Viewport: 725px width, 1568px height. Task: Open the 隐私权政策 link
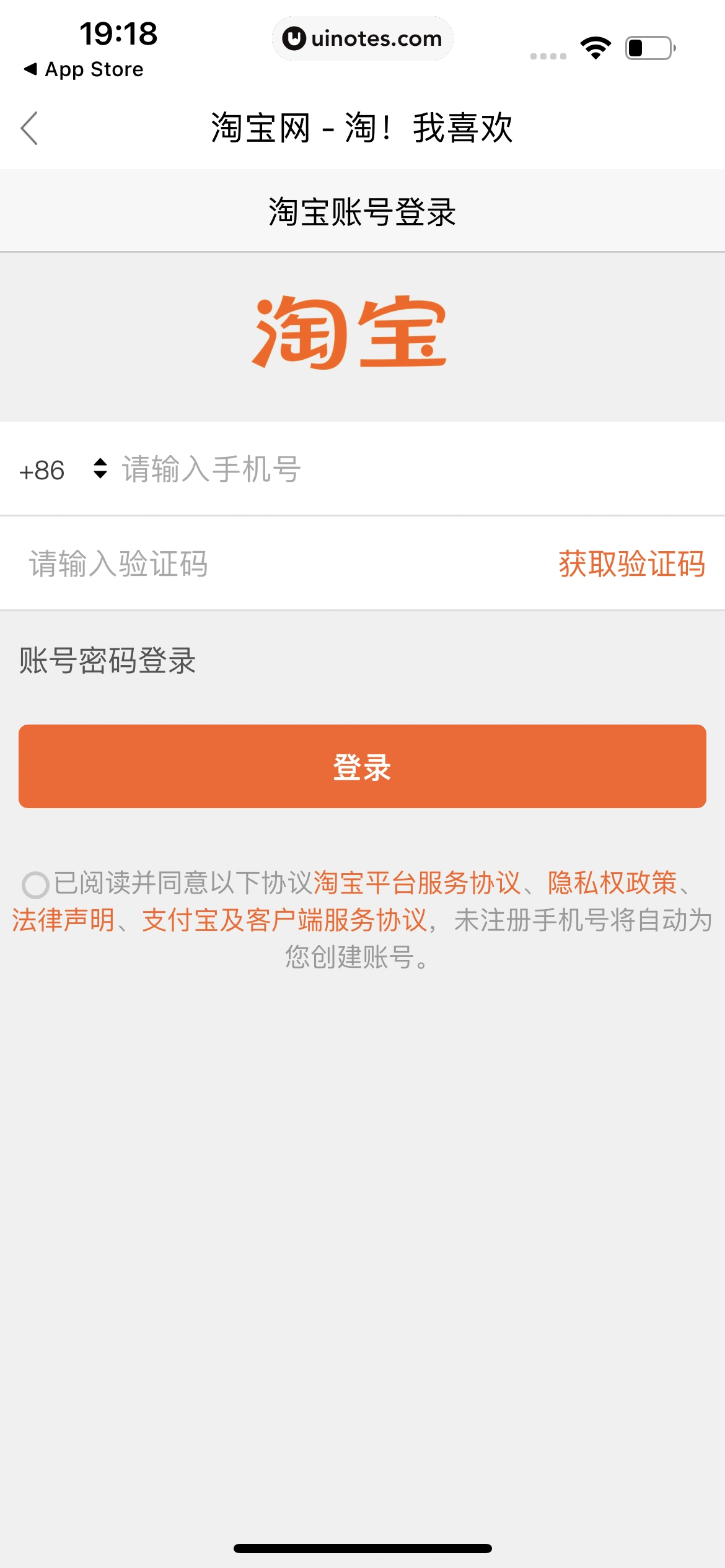click(x=612, y=883)
